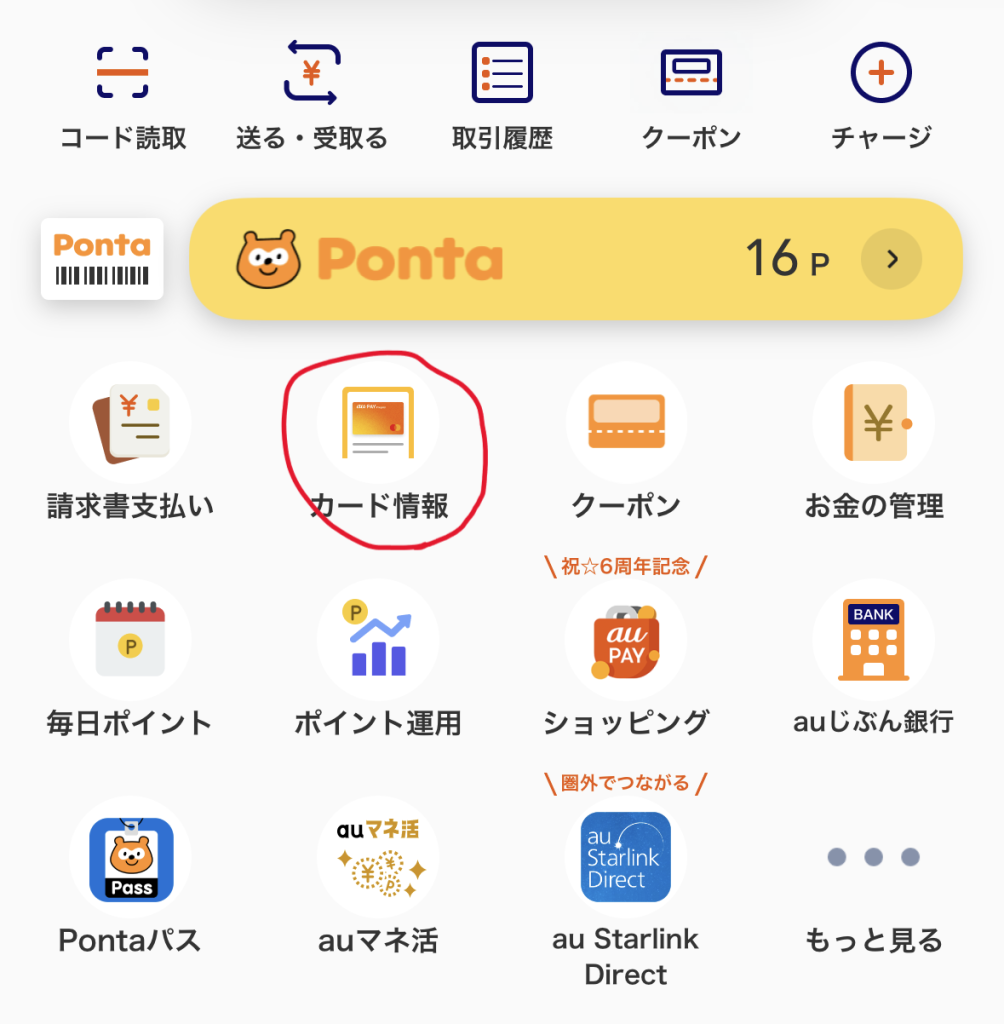Screen dimensions: 1004x1024
Task: Open 請求書支払い bill payment
Action: pos(130,442)
